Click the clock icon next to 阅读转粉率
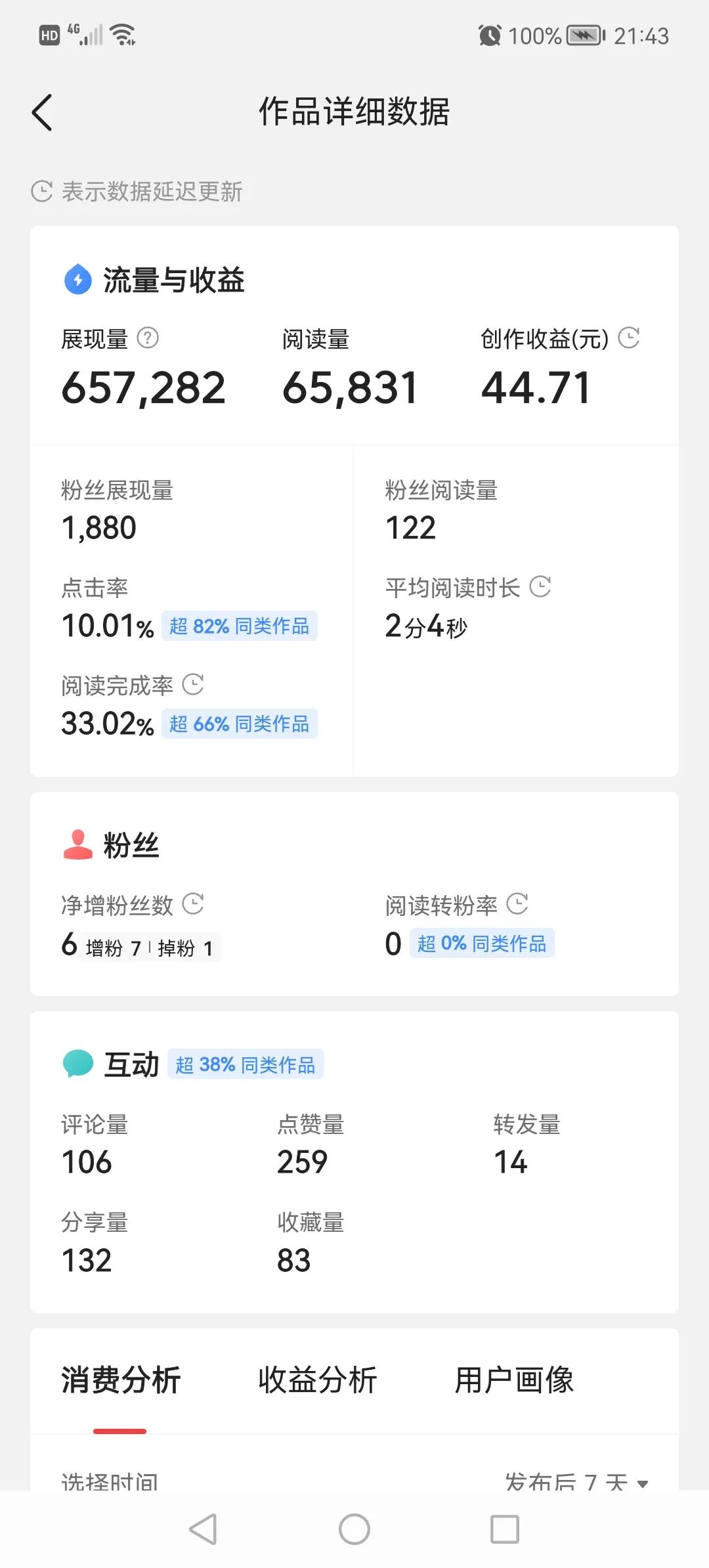This screenshot has height=1568, width=709. [519, 904]
